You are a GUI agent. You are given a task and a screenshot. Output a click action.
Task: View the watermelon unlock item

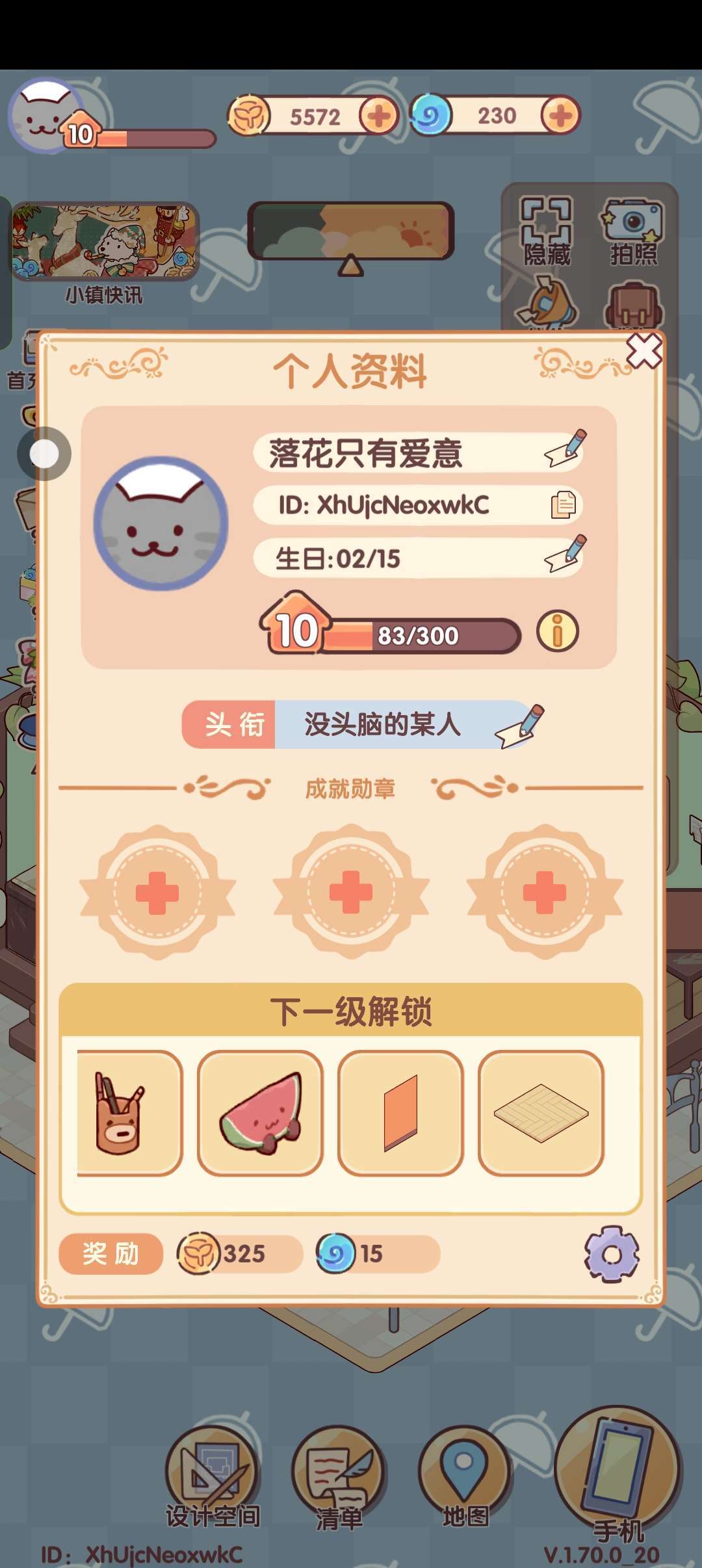260,1113
